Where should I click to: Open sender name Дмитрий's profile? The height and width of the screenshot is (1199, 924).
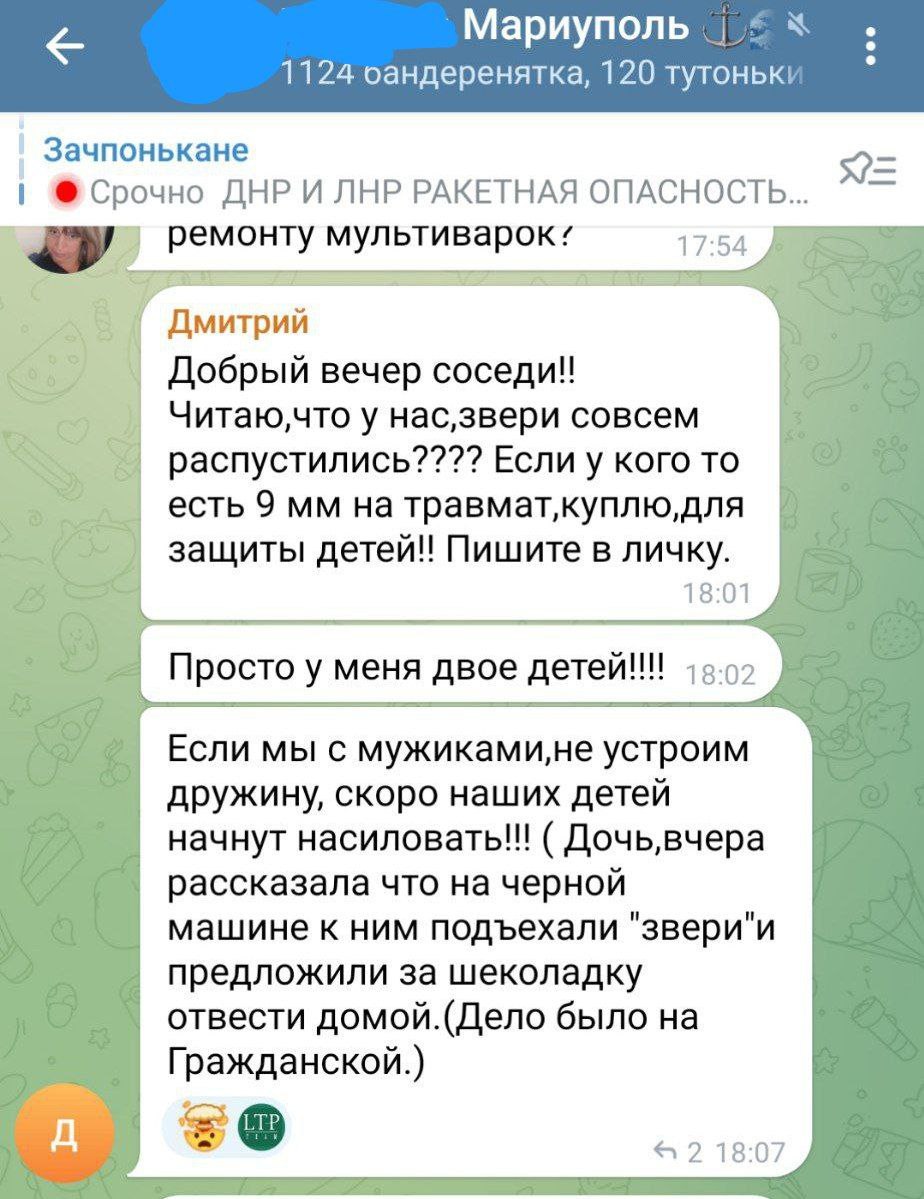pos(237,323)
